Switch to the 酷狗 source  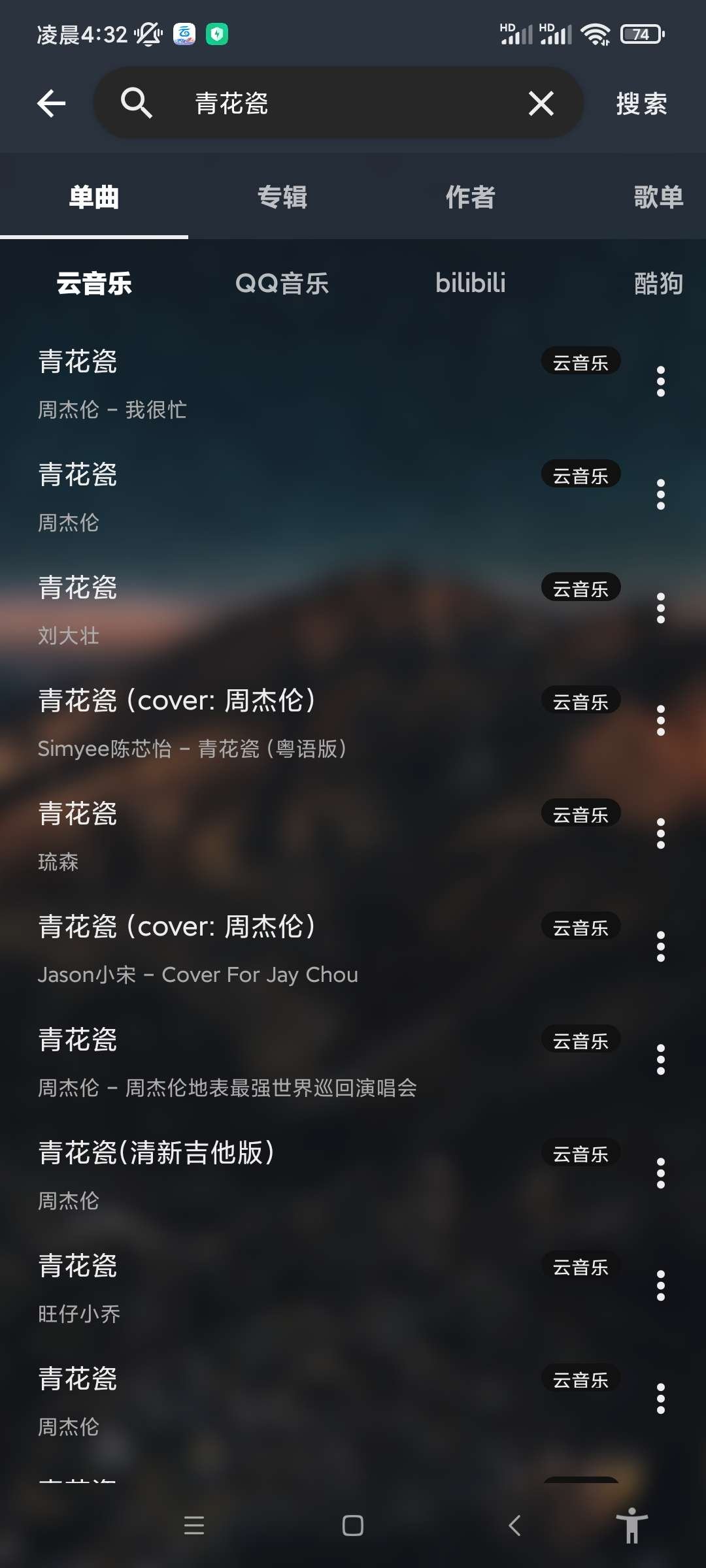659,283
